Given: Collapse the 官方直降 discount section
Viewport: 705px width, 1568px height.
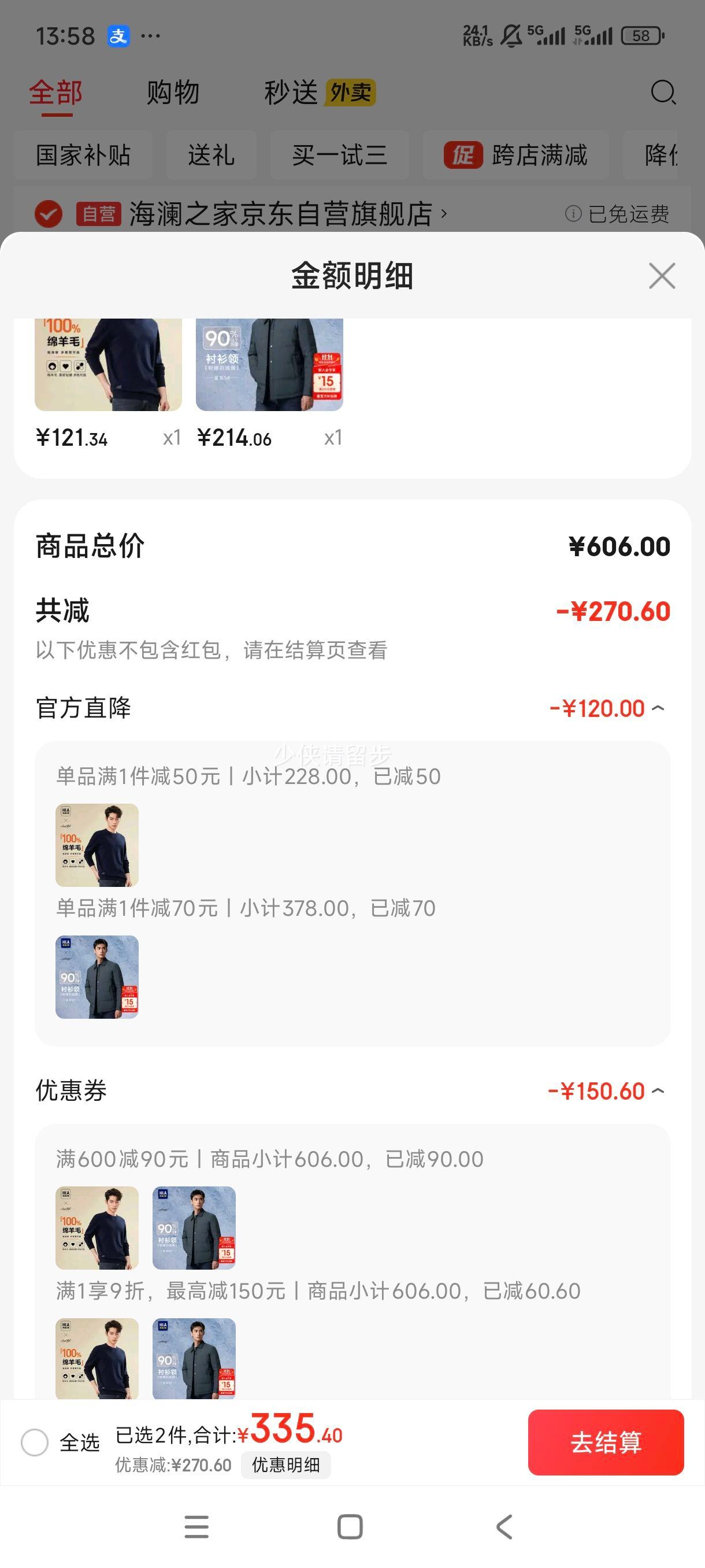Looking at the screenshot, I should point(658,708).
